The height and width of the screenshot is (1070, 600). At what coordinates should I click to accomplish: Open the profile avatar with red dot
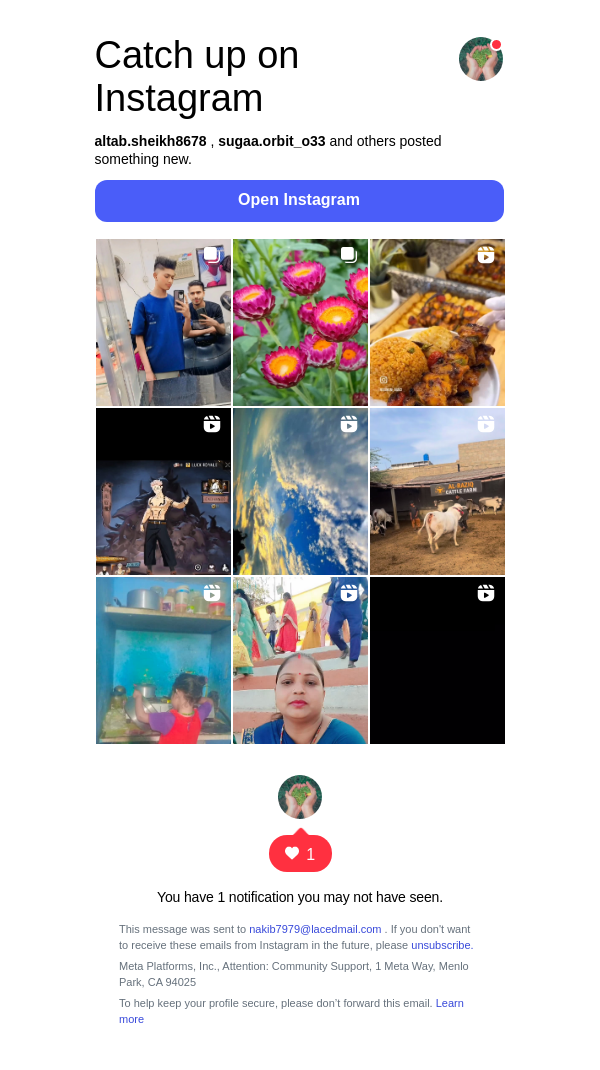pyautogui.click(x=480, y=59)
